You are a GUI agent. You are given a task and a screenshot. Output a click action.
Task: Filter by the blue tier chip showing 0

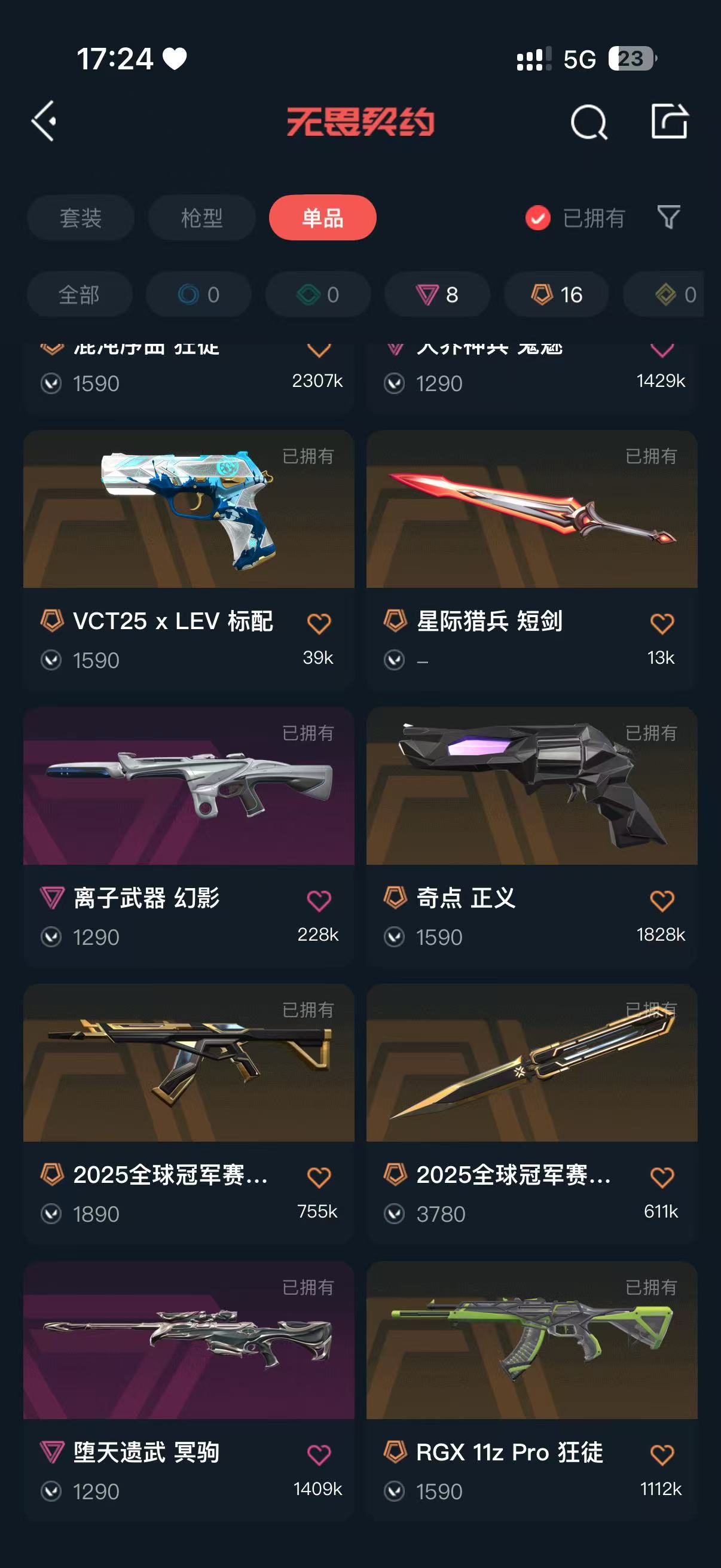(x=198, y=295)
